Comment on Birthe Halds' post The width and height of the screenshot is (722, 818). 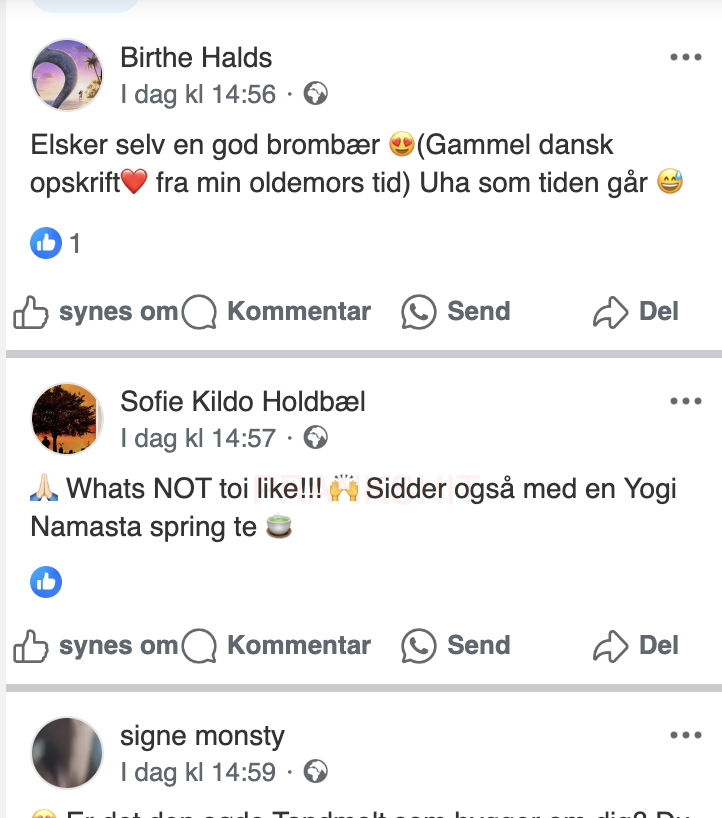coord(279,312)
